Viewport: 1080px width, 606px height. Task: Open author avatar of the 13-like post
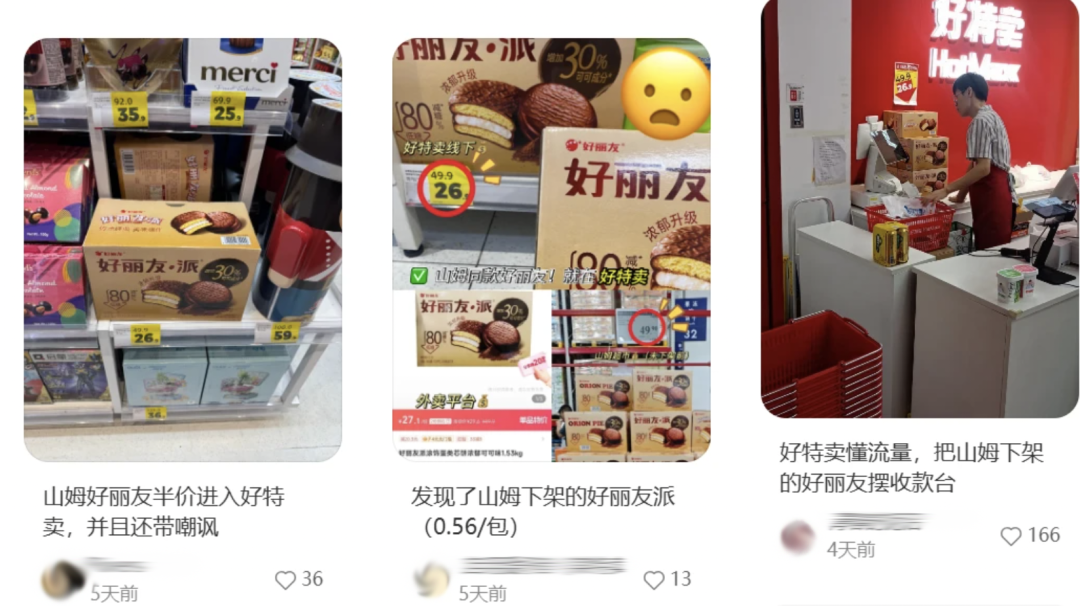coord(432,580)
